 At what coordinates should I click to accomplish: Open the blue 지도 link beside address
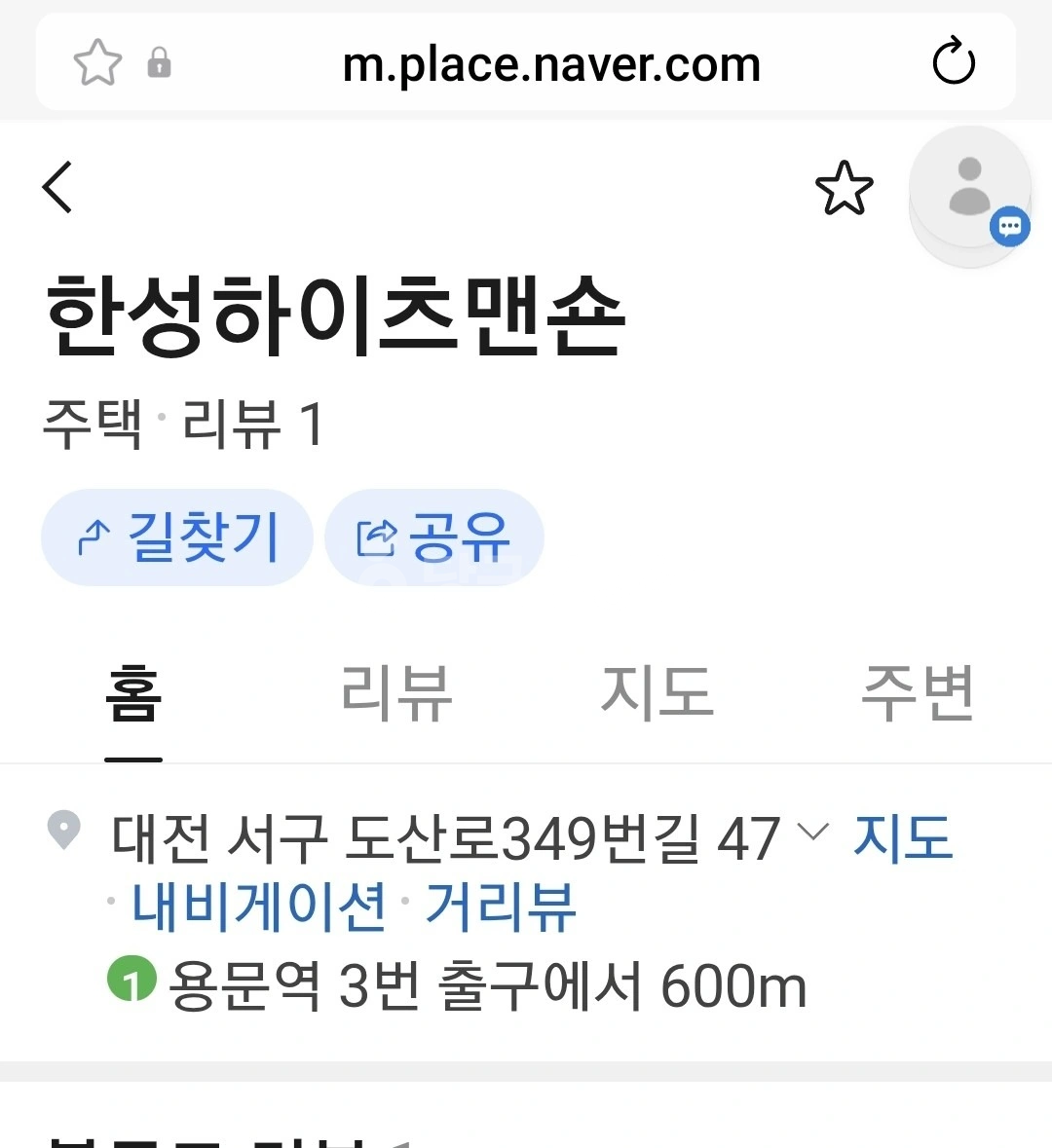pos(903,836)
